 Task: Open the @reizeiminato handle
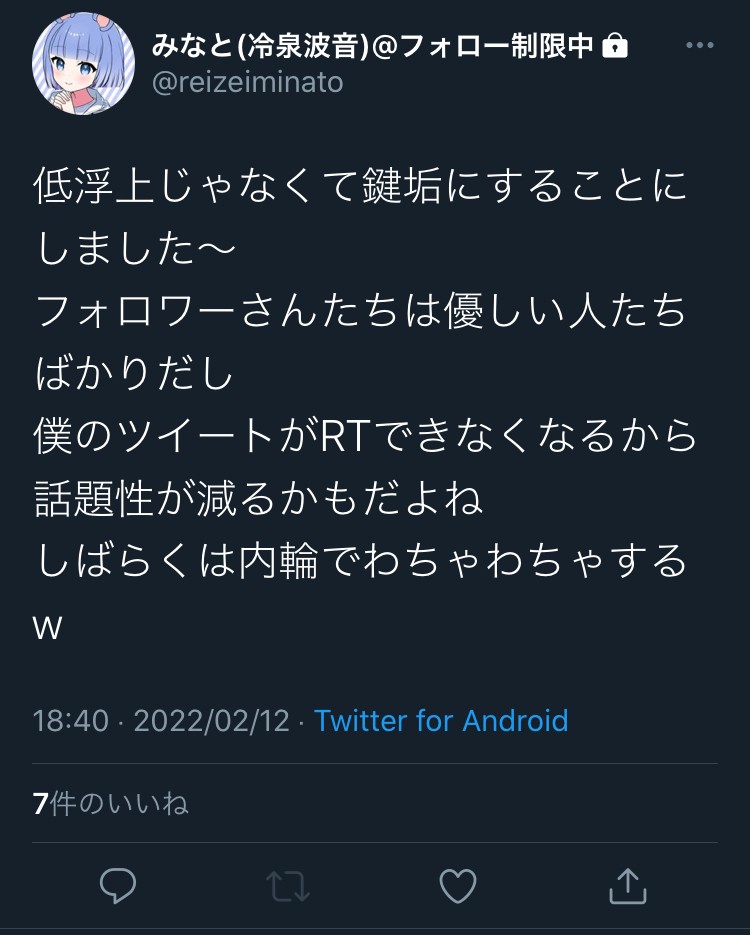pos(248,82)
